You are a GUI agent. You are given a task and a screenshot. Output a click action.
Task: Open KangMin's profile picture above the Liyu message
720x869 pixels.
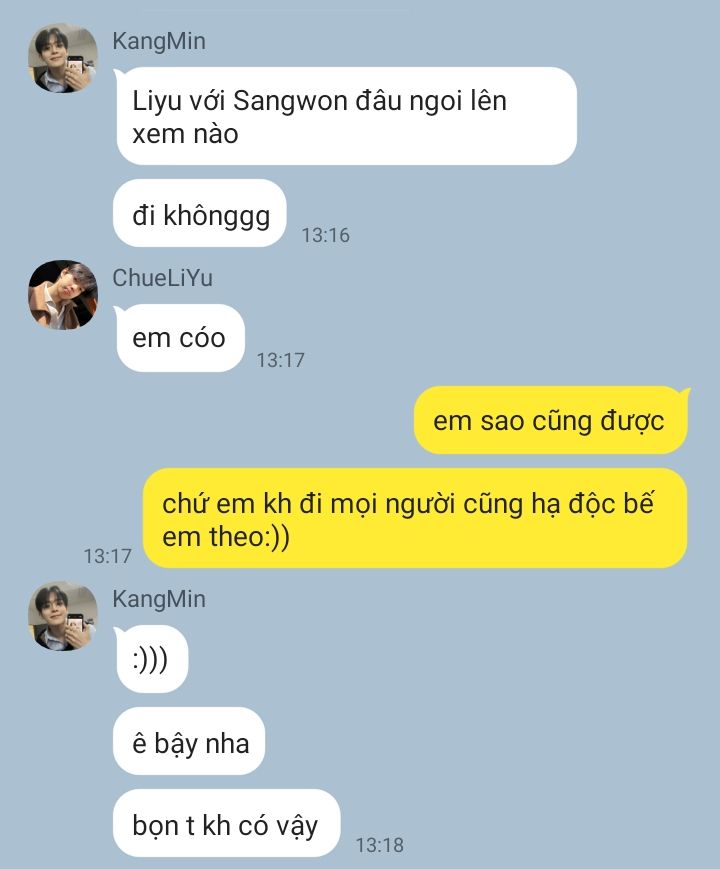pyautogui.click(x=63, y=58)
